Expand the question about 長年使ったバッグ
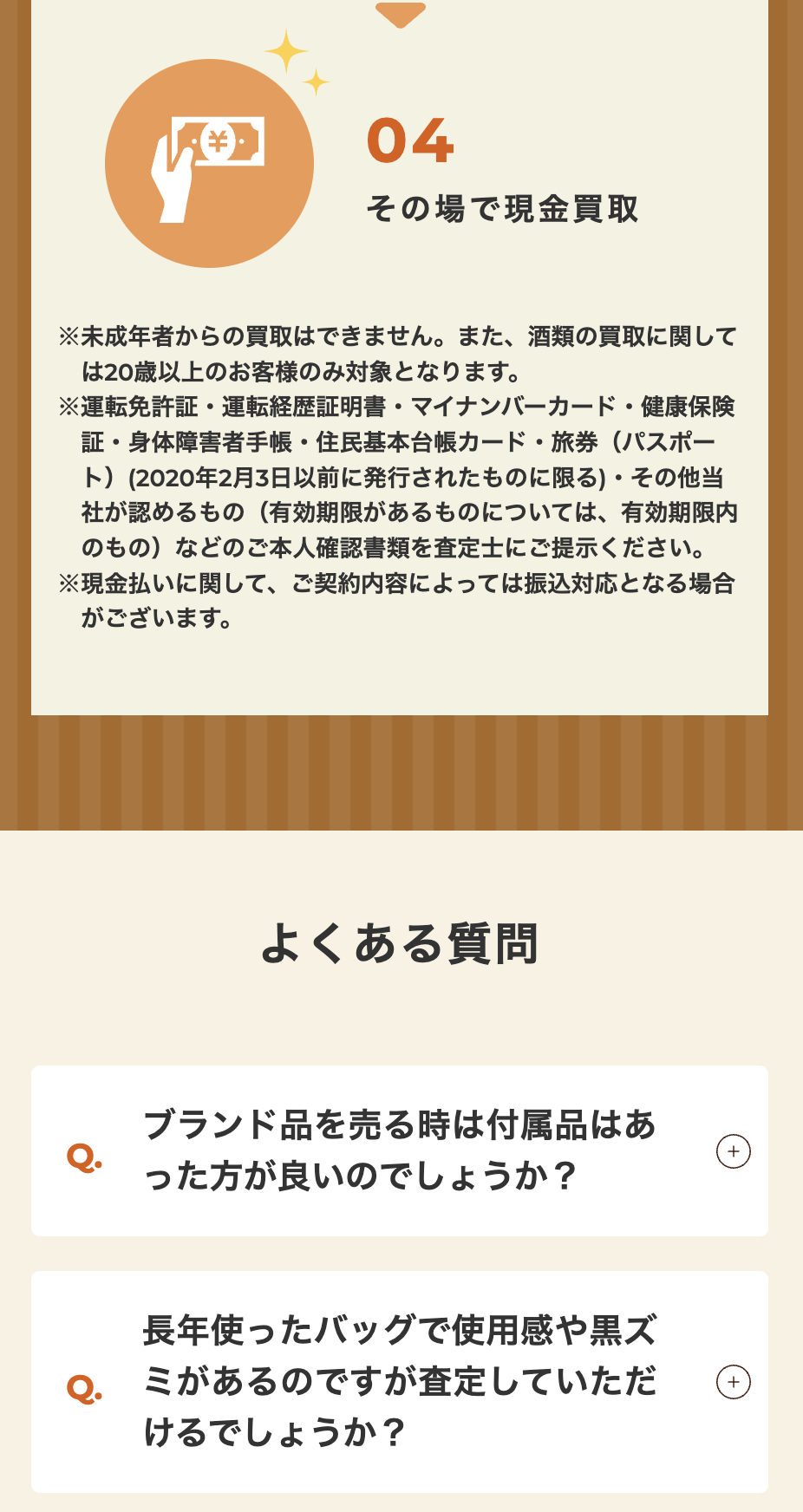Viewport: 803px width, 1512px height. tap(733, 1382)
